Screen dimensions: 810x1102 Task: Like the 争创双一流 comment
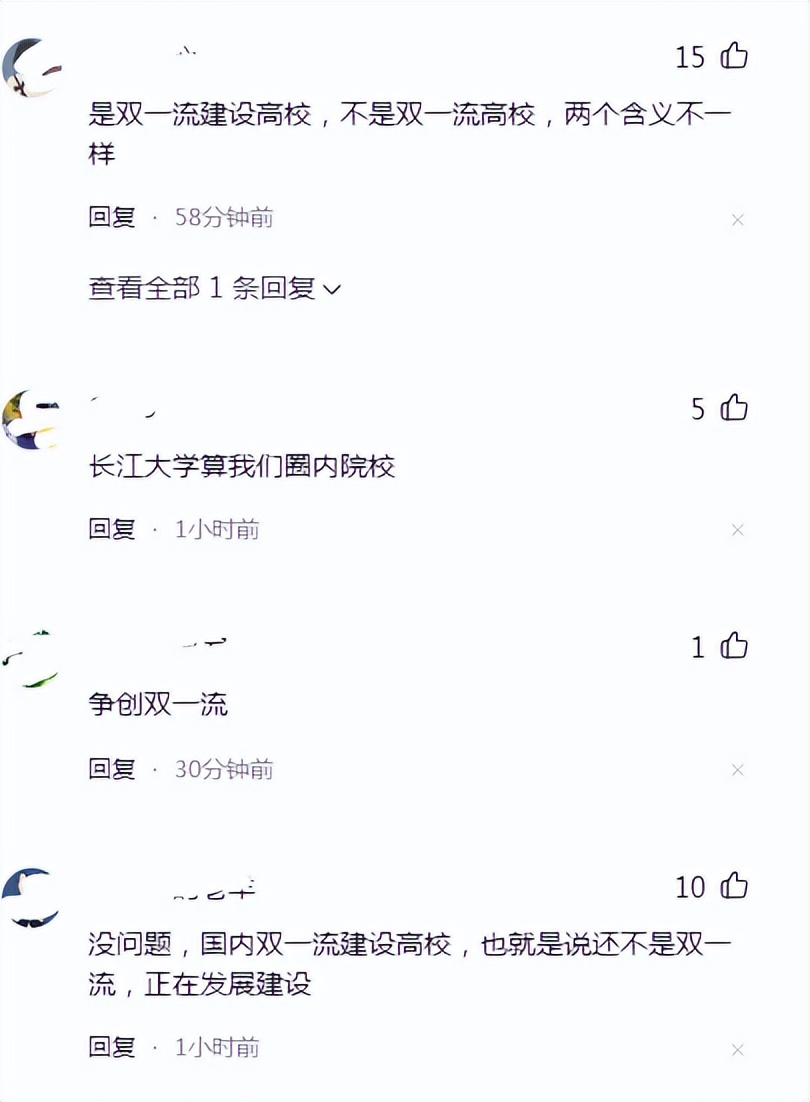pyautogui.click(x=734, y=646)
